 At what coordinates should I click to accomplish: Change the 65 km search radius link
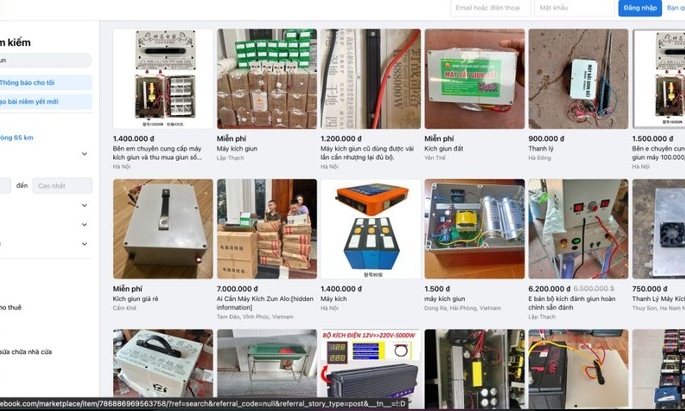(17, 137)
